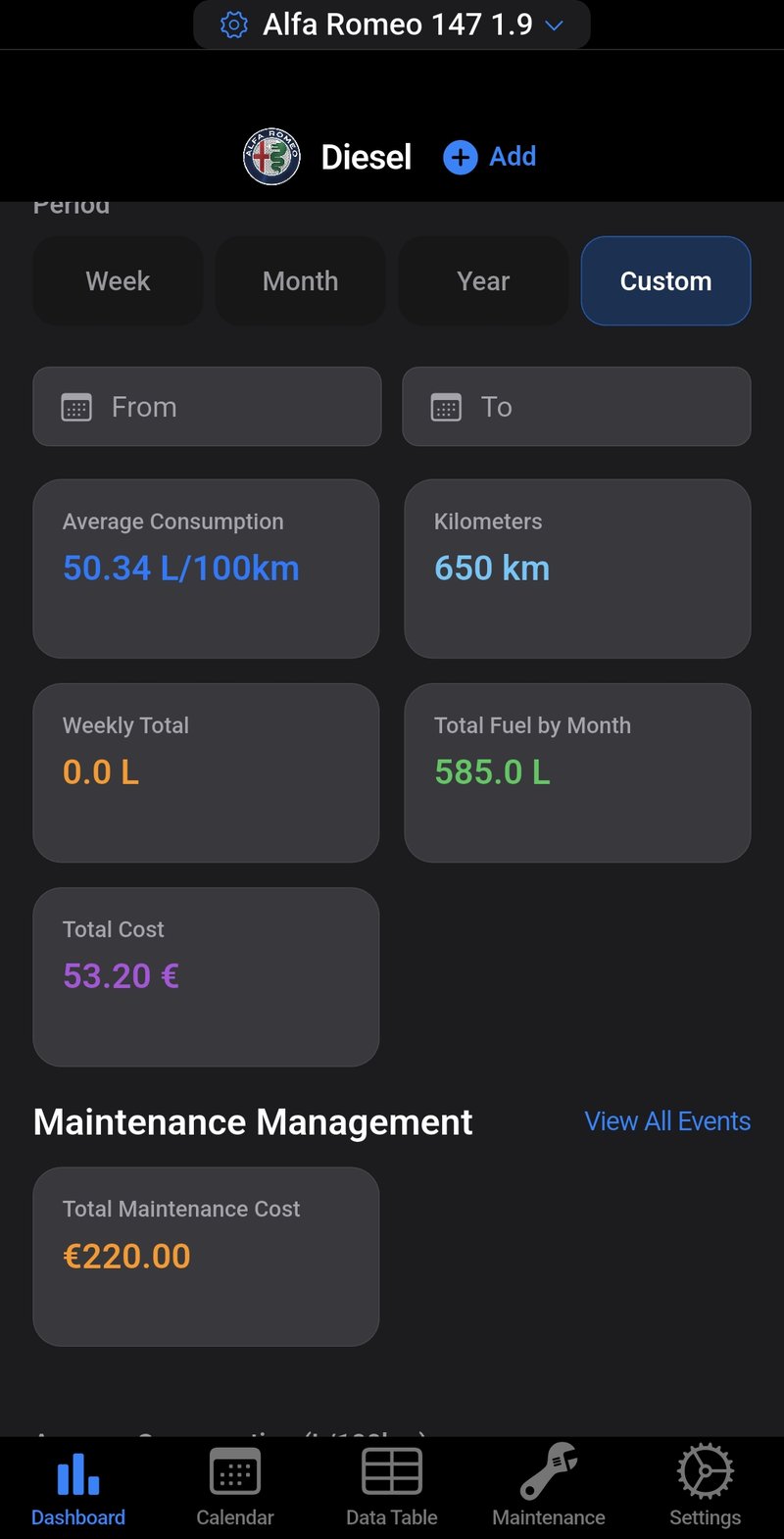Click the calendar icon in the From field
The image size is (784, 1539).
pyautogui.click(x=79, y=407)
